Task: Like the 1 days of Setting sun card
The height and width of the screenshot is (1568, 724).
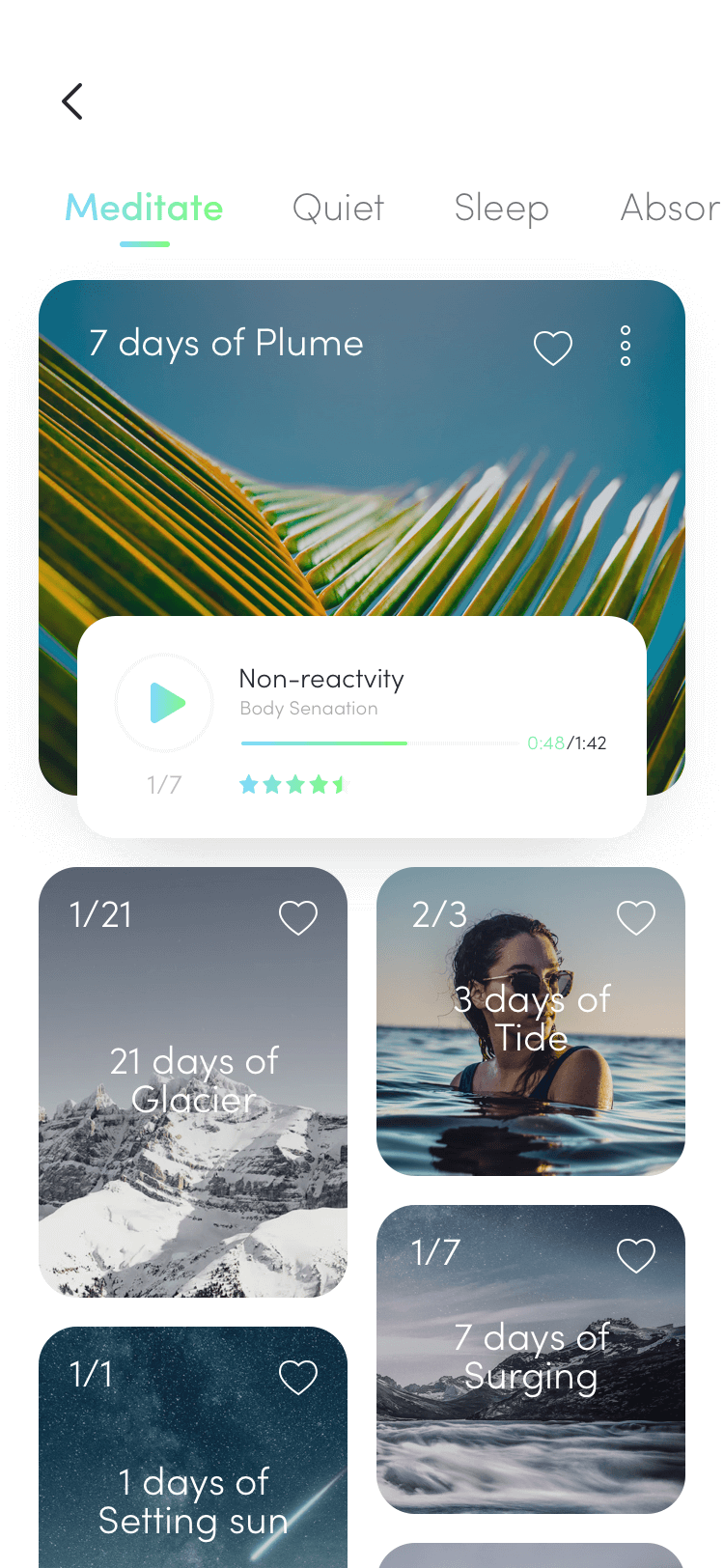Action: pos(298,1377)
